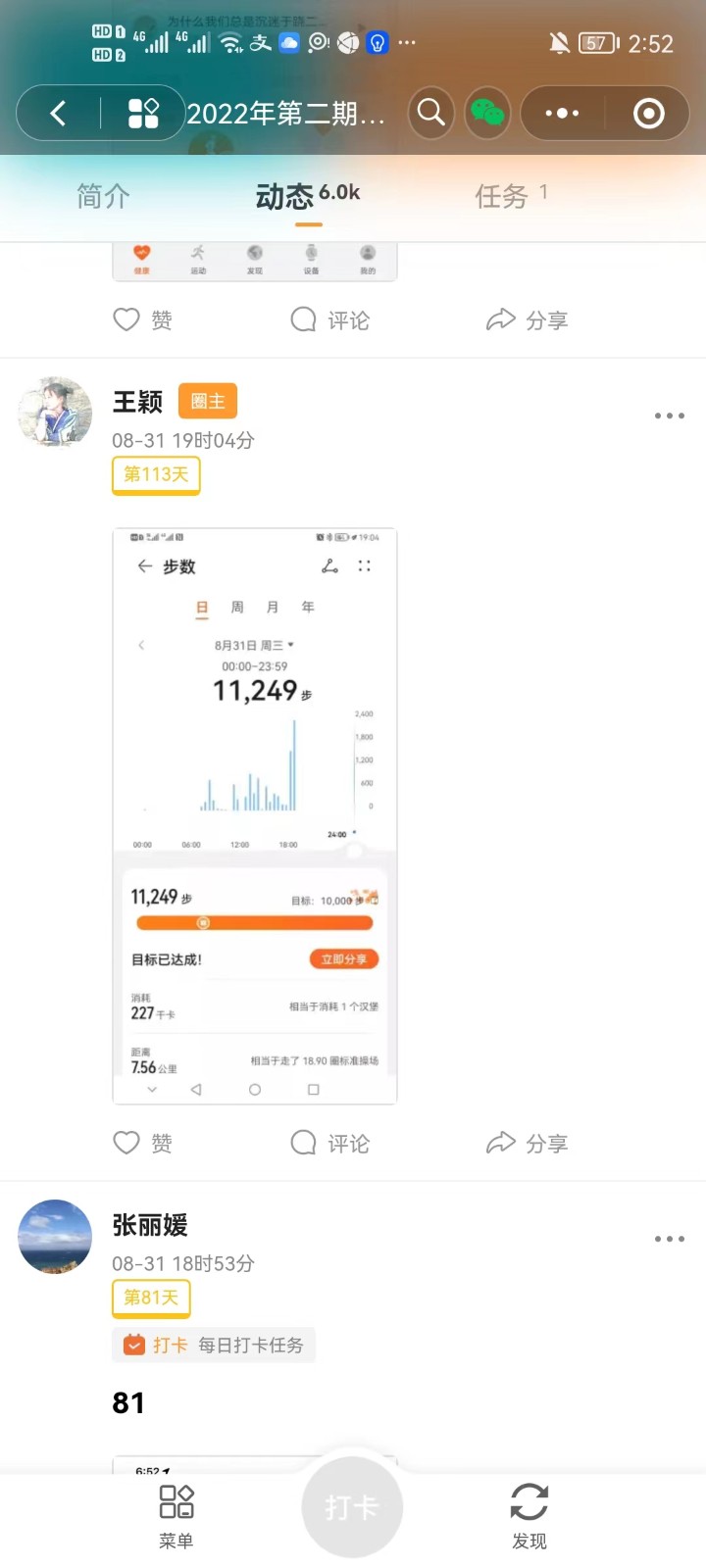Open 王颖's profile avatar
The width and height of the screenshot is (706, 1568).
(x=55, y=413)
